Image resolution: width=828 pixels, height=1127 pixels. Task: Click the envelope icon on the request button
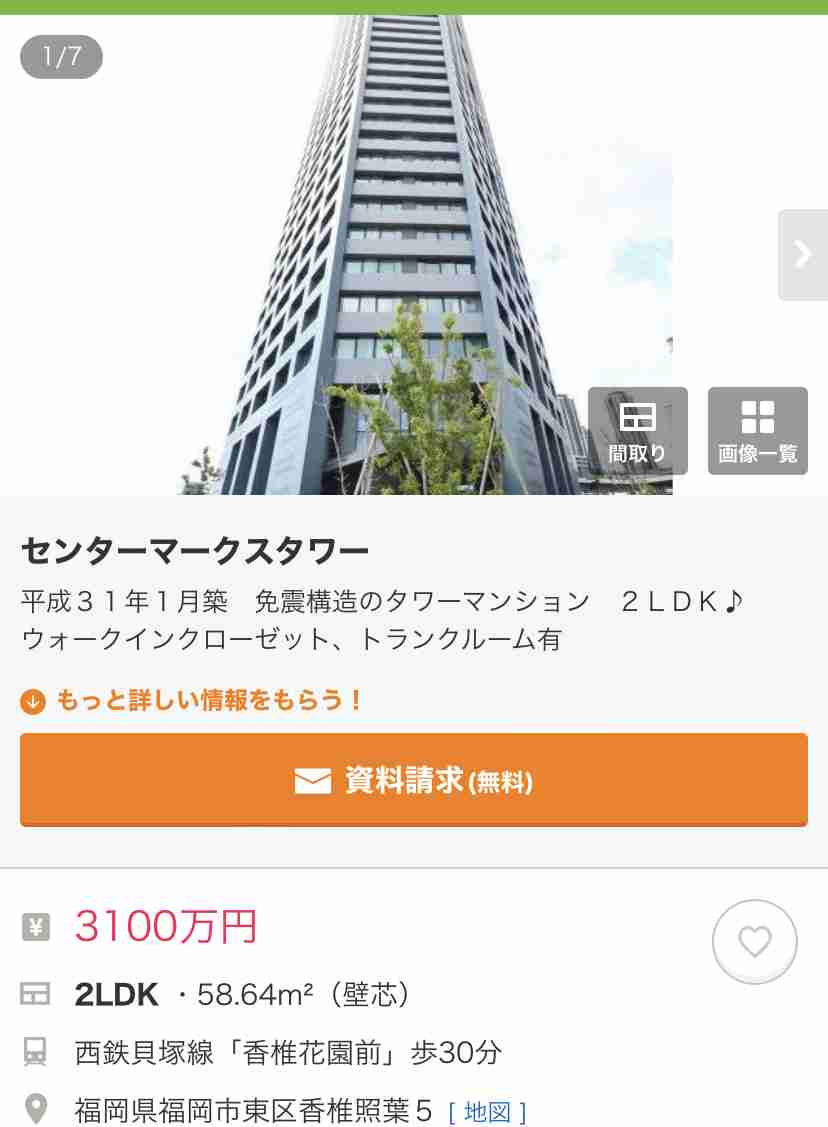click(x=313, y=781)
